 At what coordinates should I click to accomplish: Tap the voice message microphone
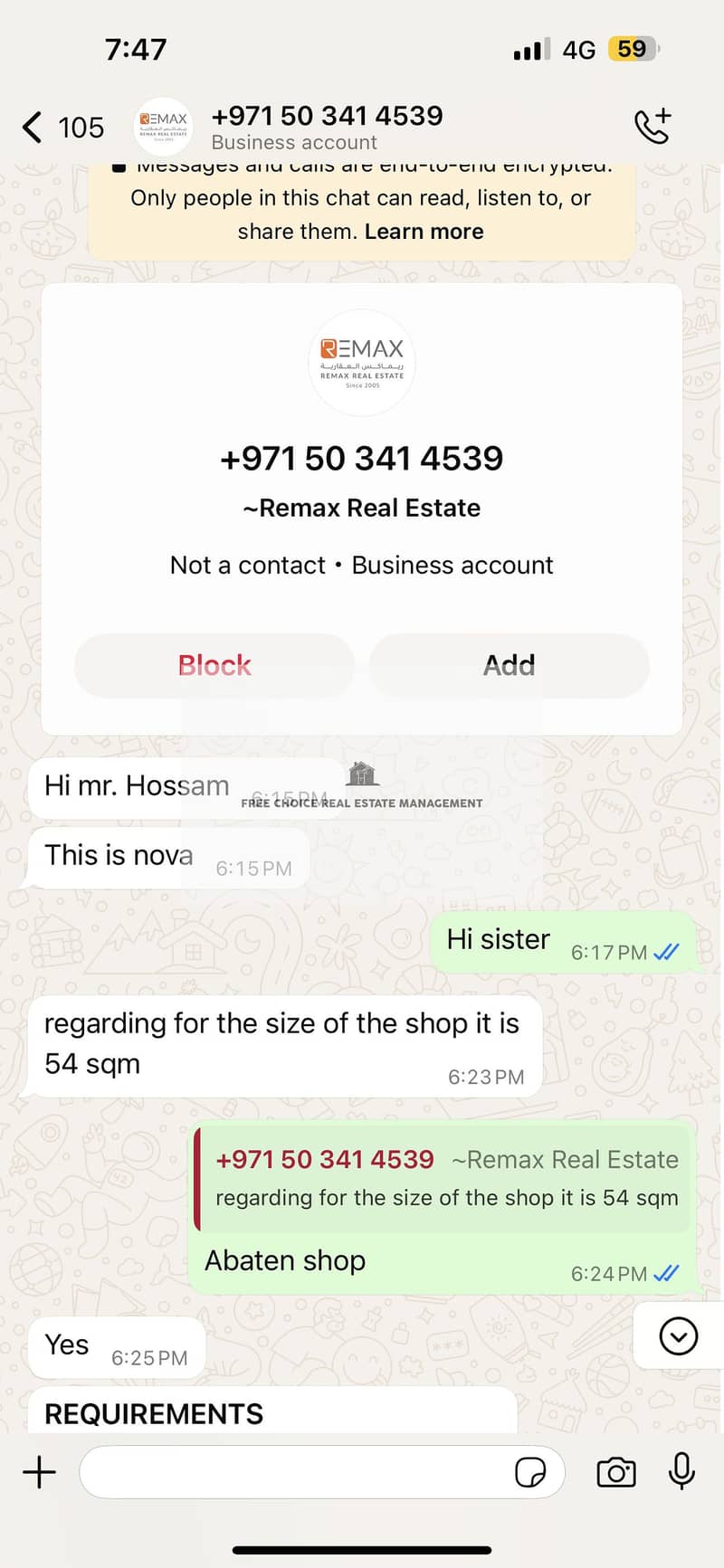681,1472
